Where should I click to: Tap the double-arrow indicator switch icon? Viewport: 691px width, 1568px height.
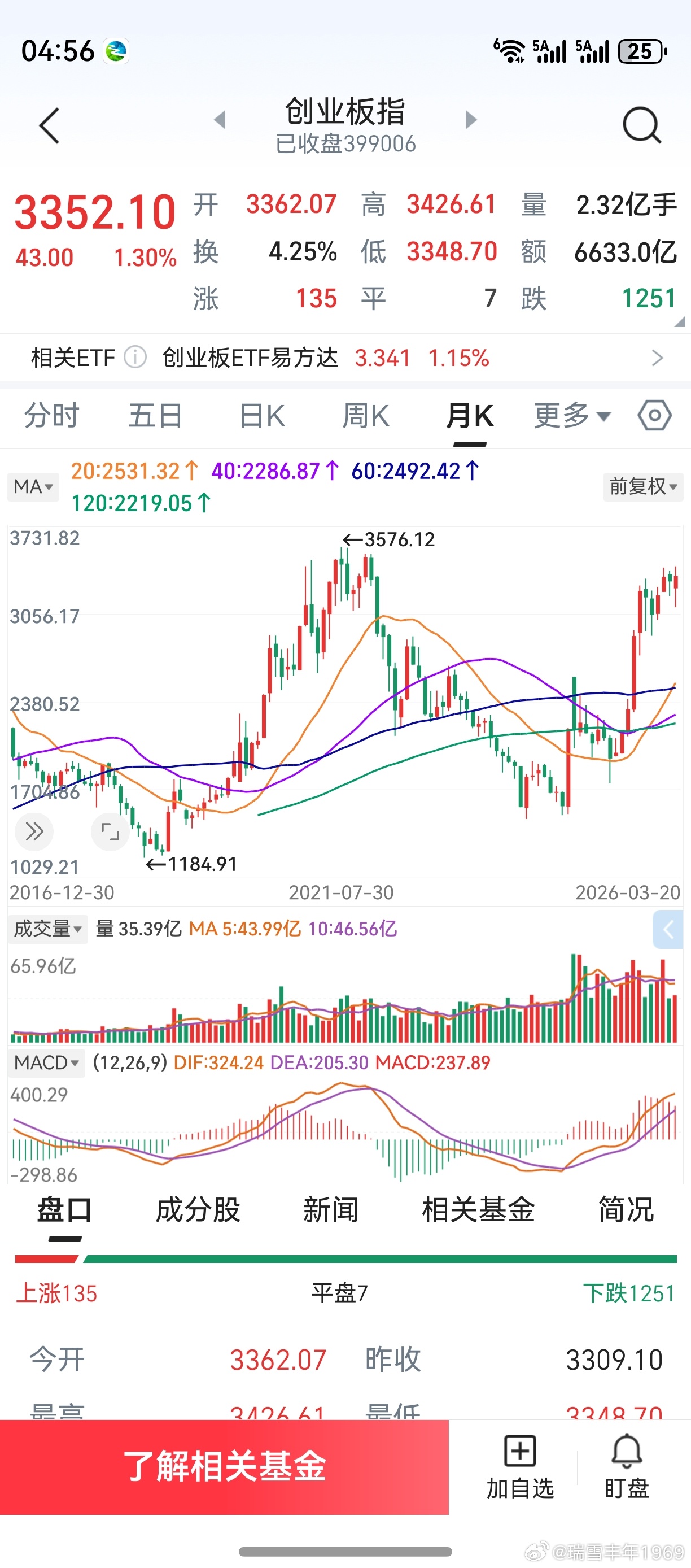click(x=34, y=832)
